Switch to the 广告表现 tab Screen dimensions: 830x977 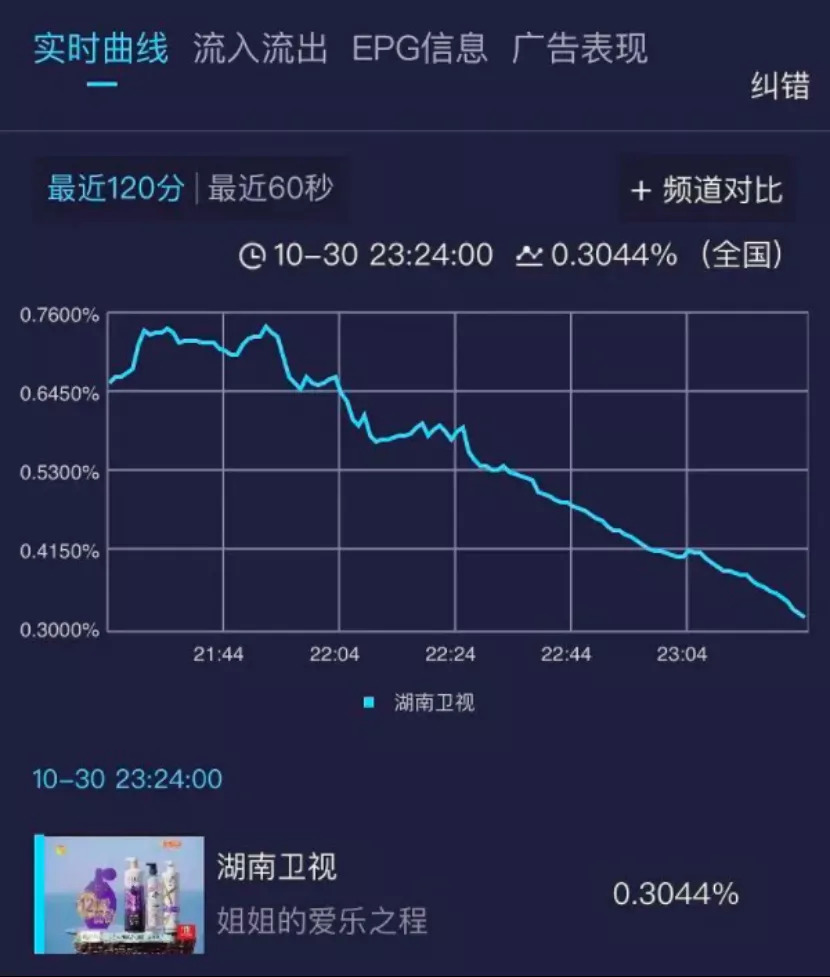583,49
